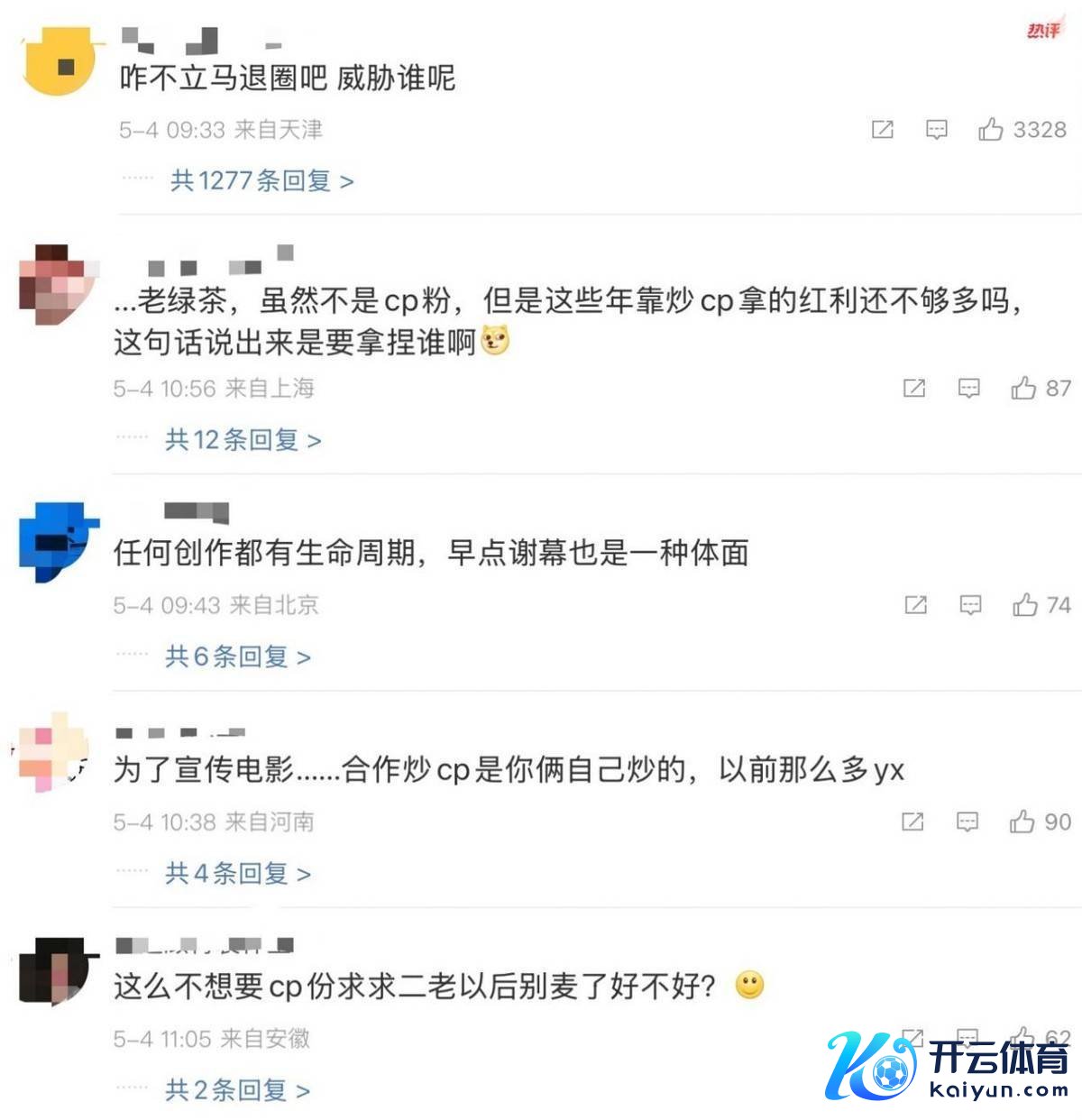Reply to the 任何创作都有生命周期 comment
The height and width of the screenshot is (1120, 1082).
coord(970,605)
